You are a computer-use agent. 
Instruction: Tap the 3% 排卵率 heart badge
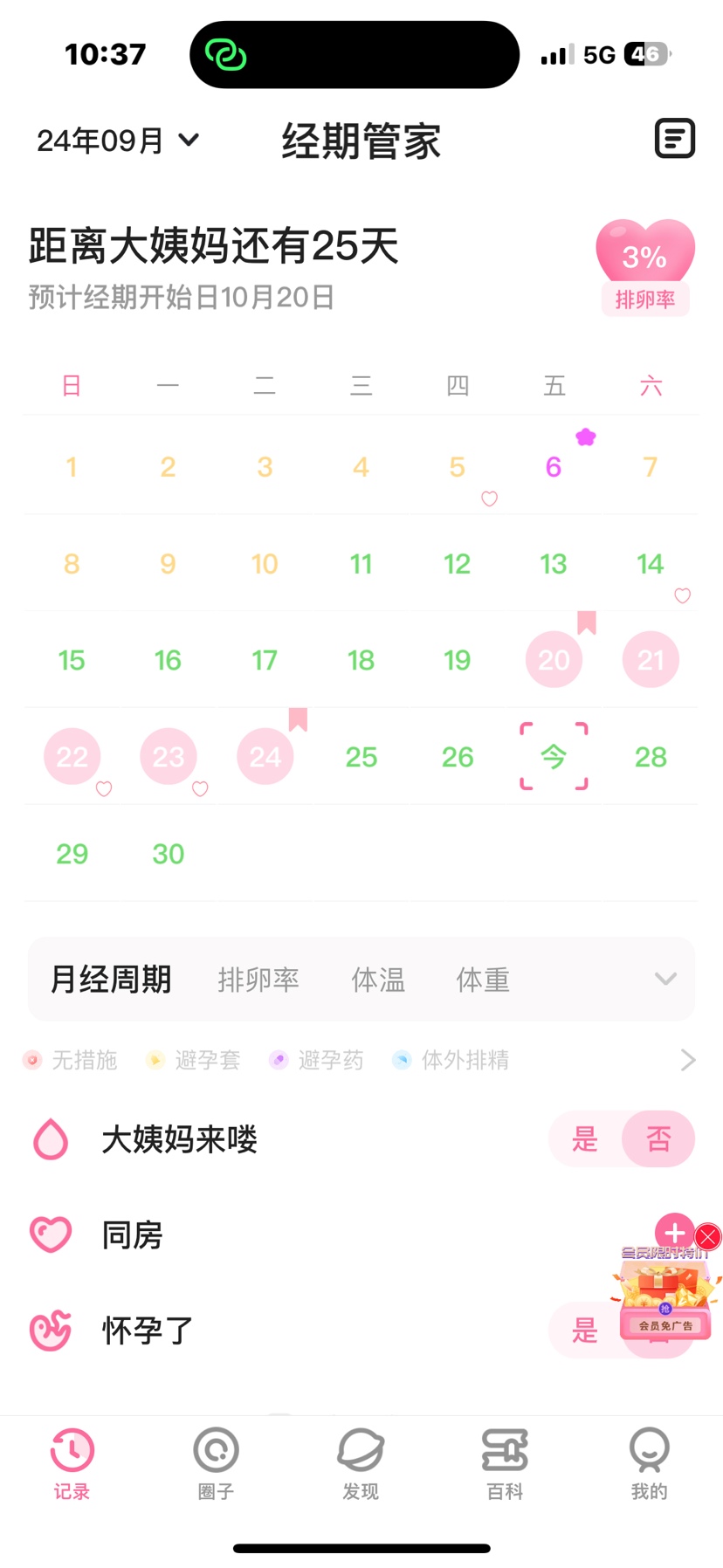tap(644, 266)
